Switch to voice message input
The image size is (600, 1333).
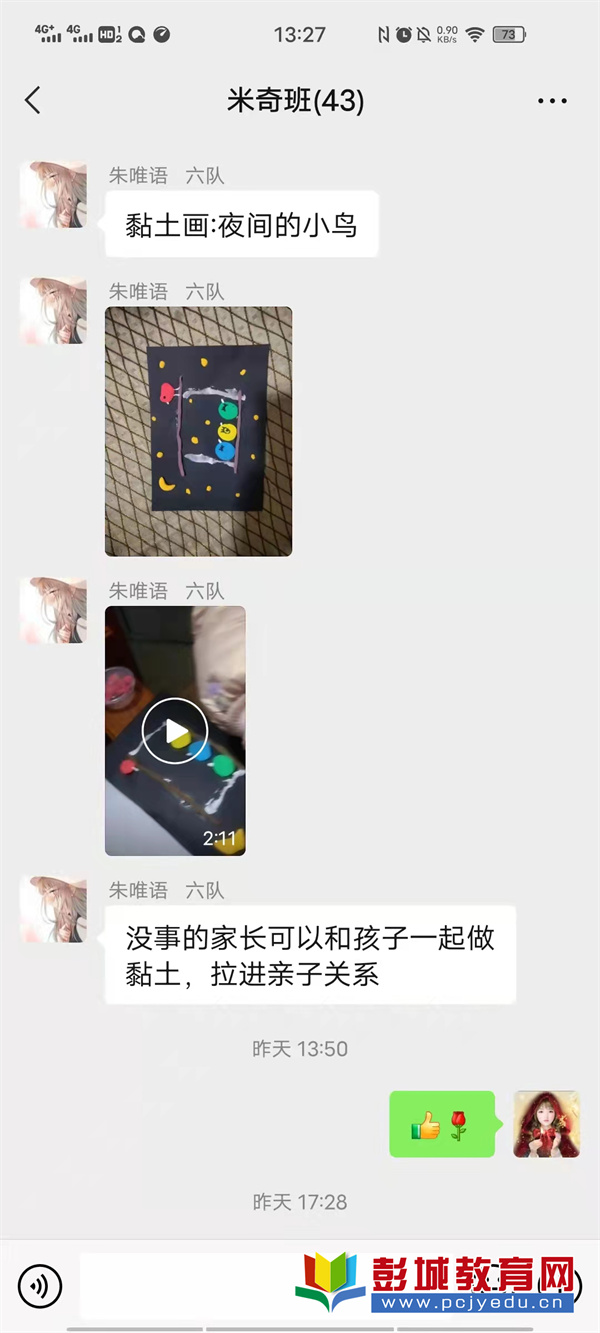click(x=40, y=1284)
